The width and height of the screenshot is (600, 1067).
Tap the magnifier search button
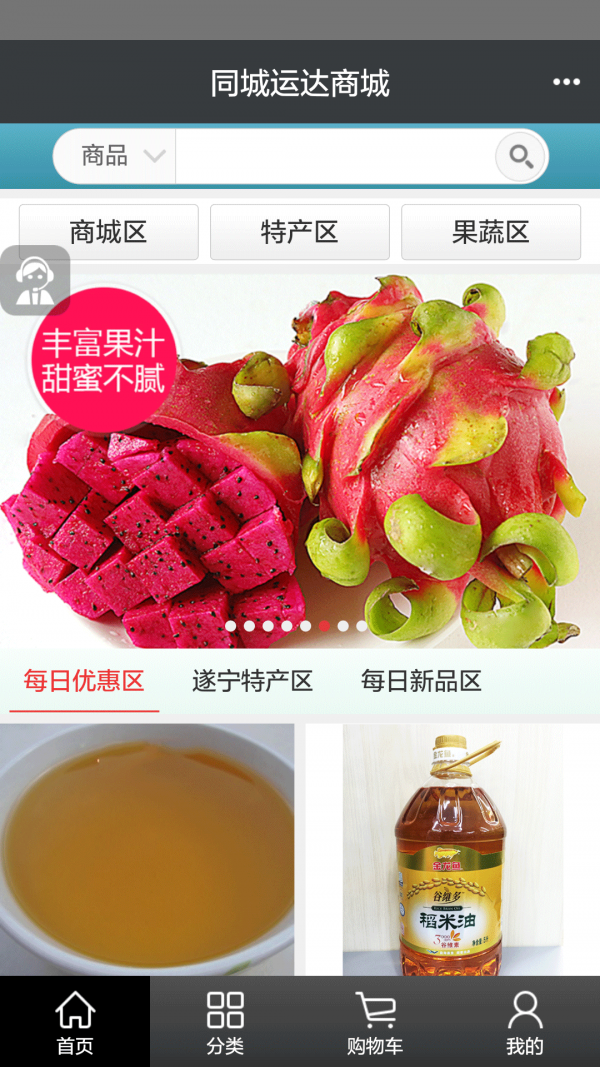[520, 156]
